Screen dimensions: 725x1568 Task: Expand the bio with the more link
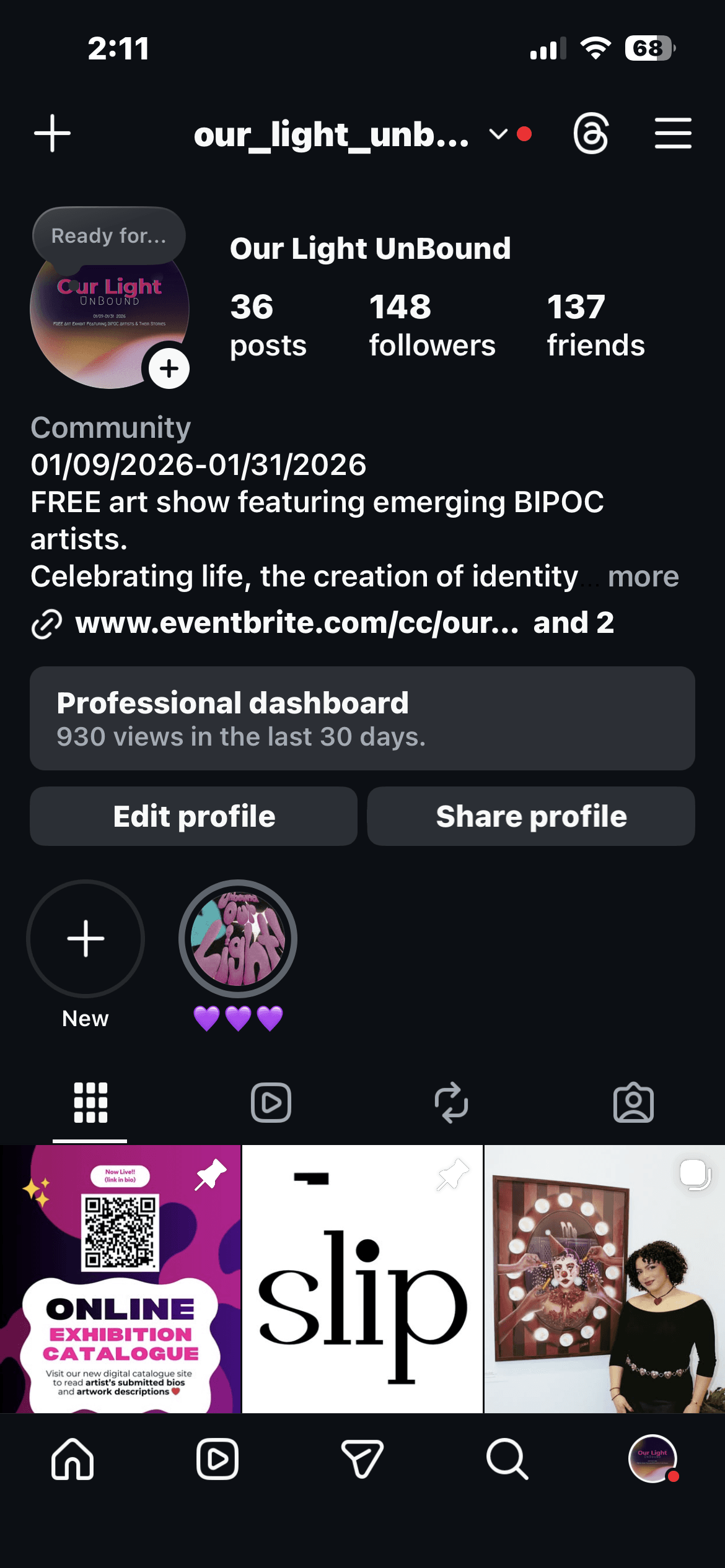(x=643, y=576)
